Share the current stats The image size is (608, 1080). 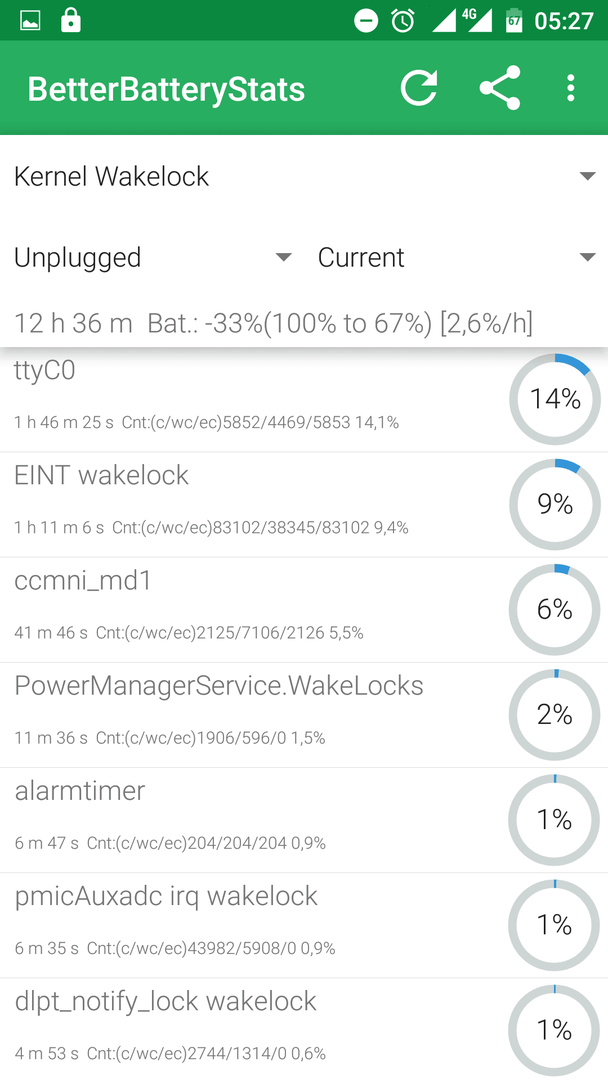(500, 88)
